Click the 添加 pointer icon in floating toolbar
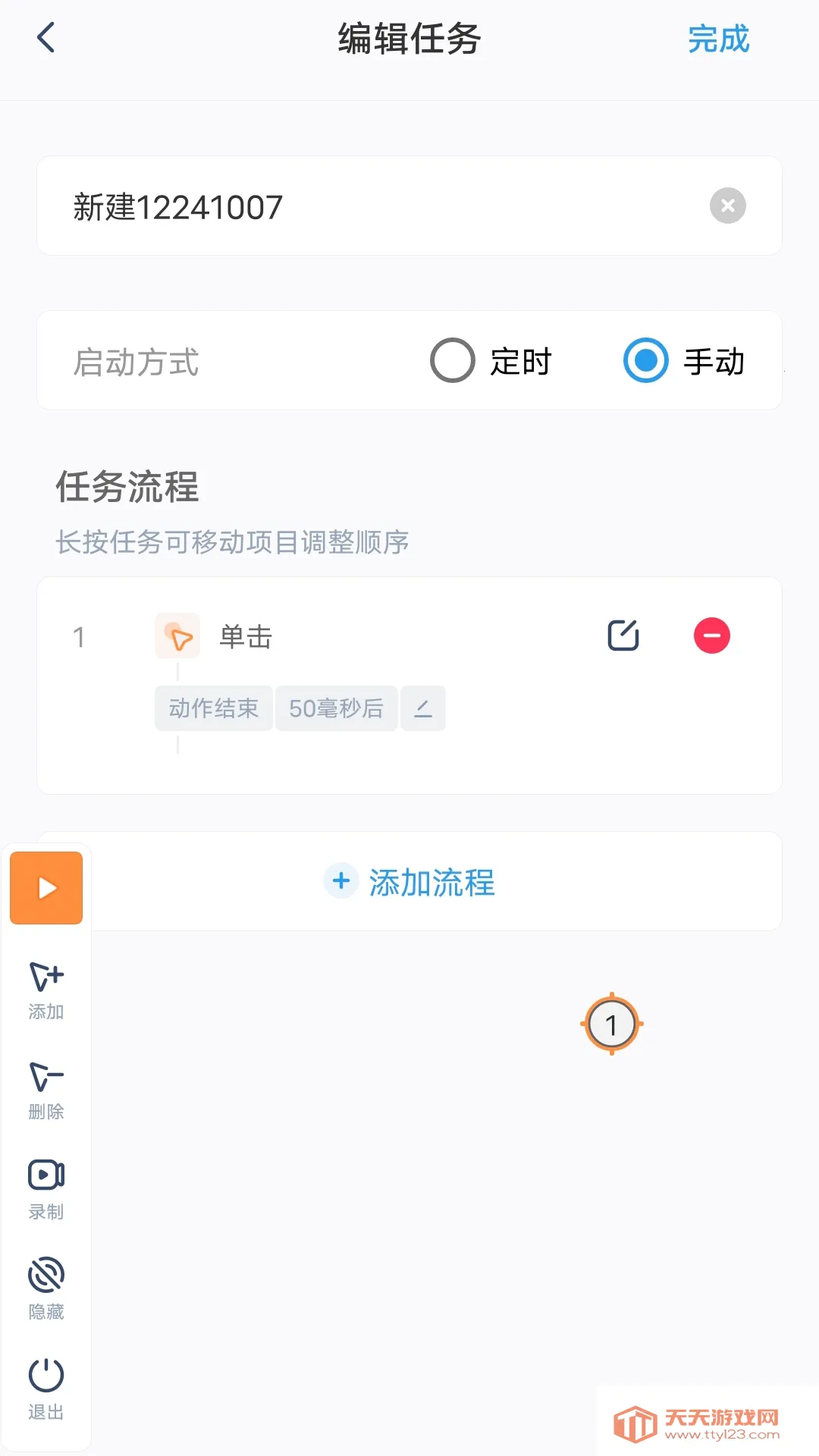 pyautogui.click(x=45, y=982)
